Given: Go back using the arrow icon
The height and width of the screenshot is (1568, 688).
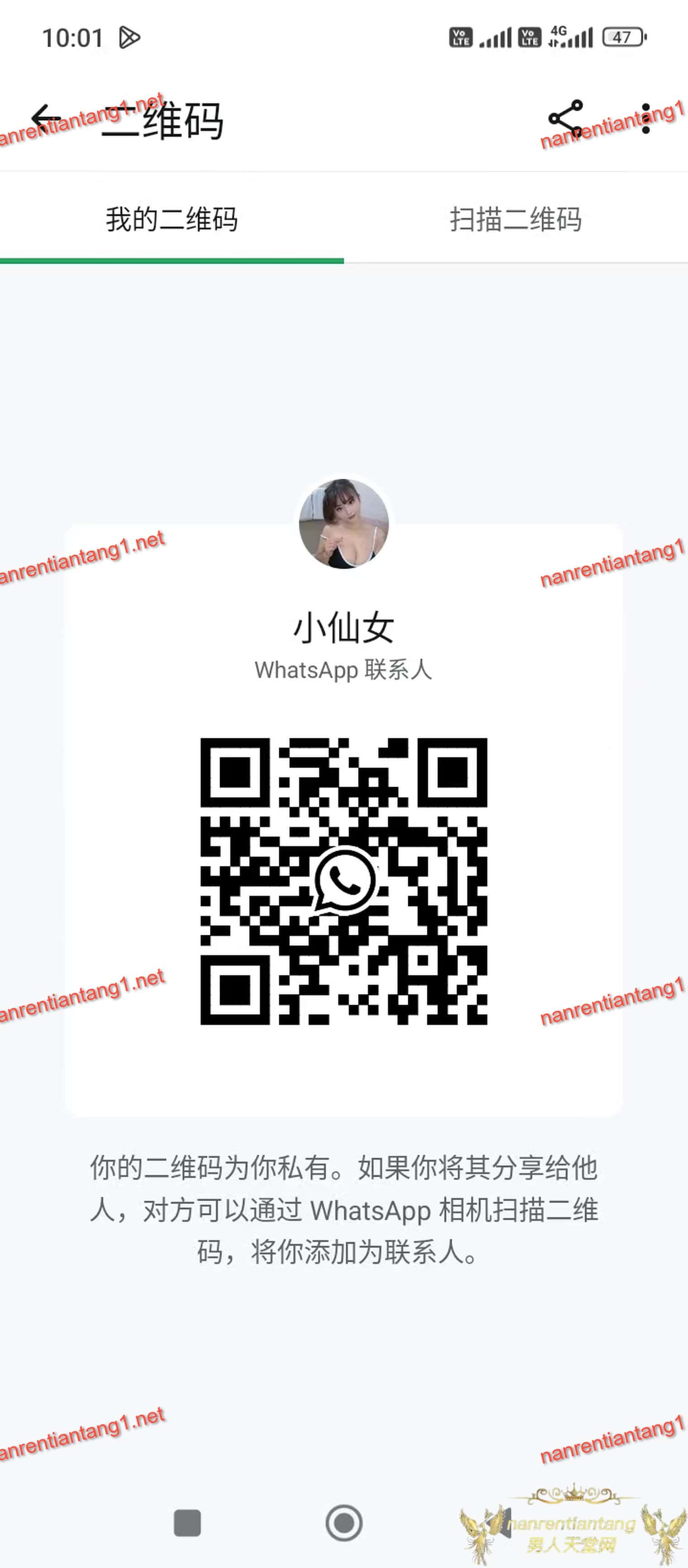Looking at the screenshot, I should click(46, 118).
